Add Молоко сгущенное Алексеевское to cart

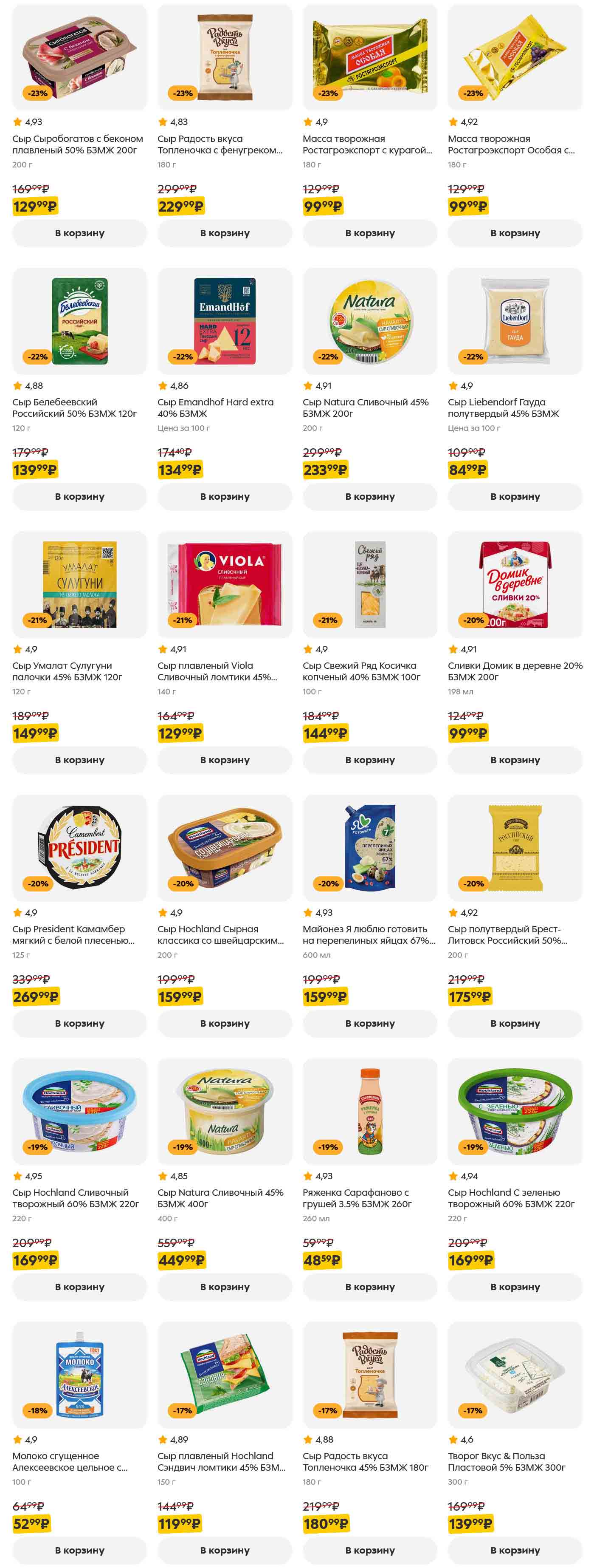click(79, 1550)
